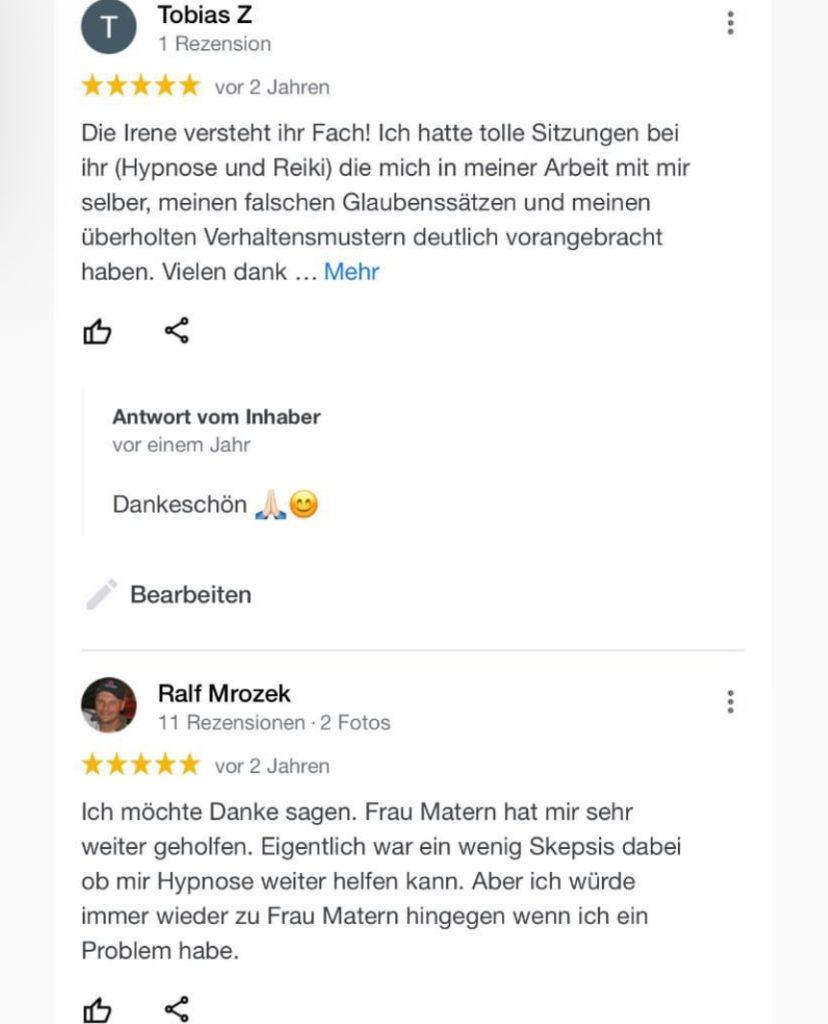This screenshot has width=828, height=1024.
Task: Like Ralf Mrozek's review
Action: pos(97,1008)
